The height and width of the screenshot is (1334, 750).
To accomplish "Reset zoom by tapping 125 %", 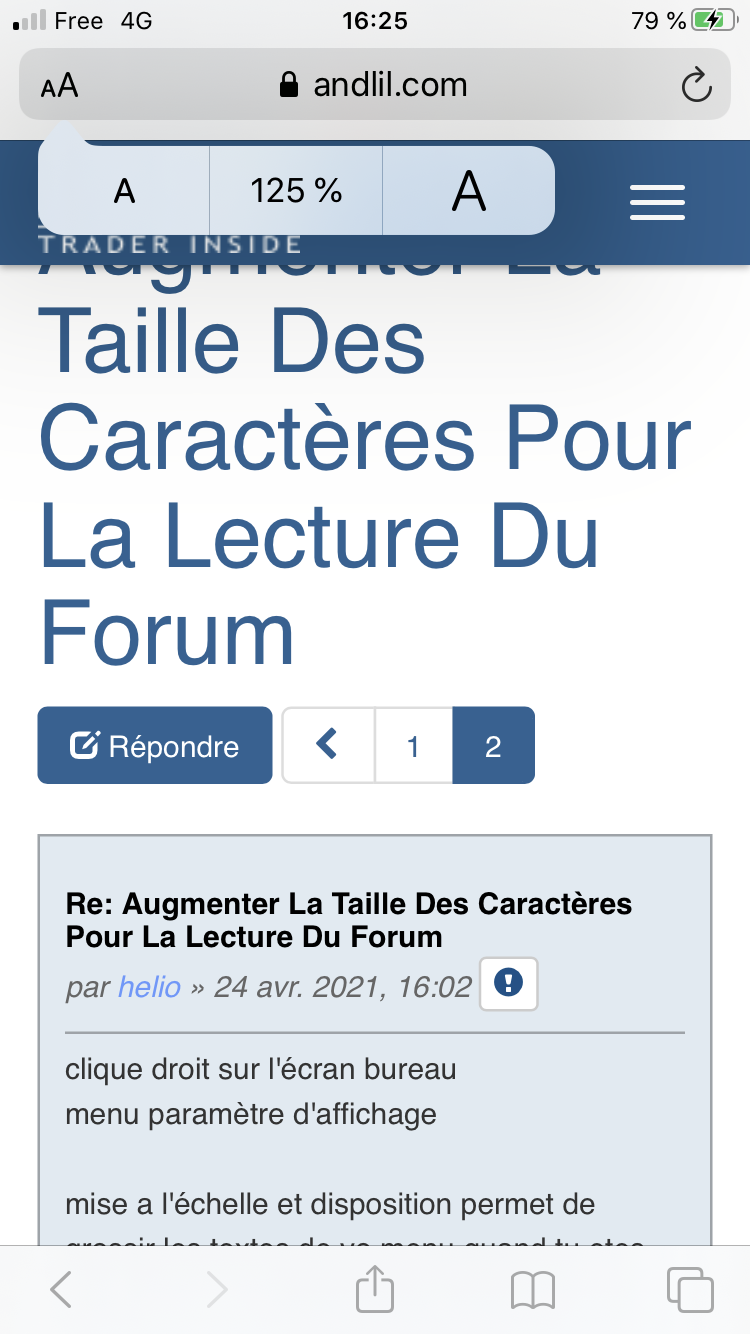I will point(296,191).
